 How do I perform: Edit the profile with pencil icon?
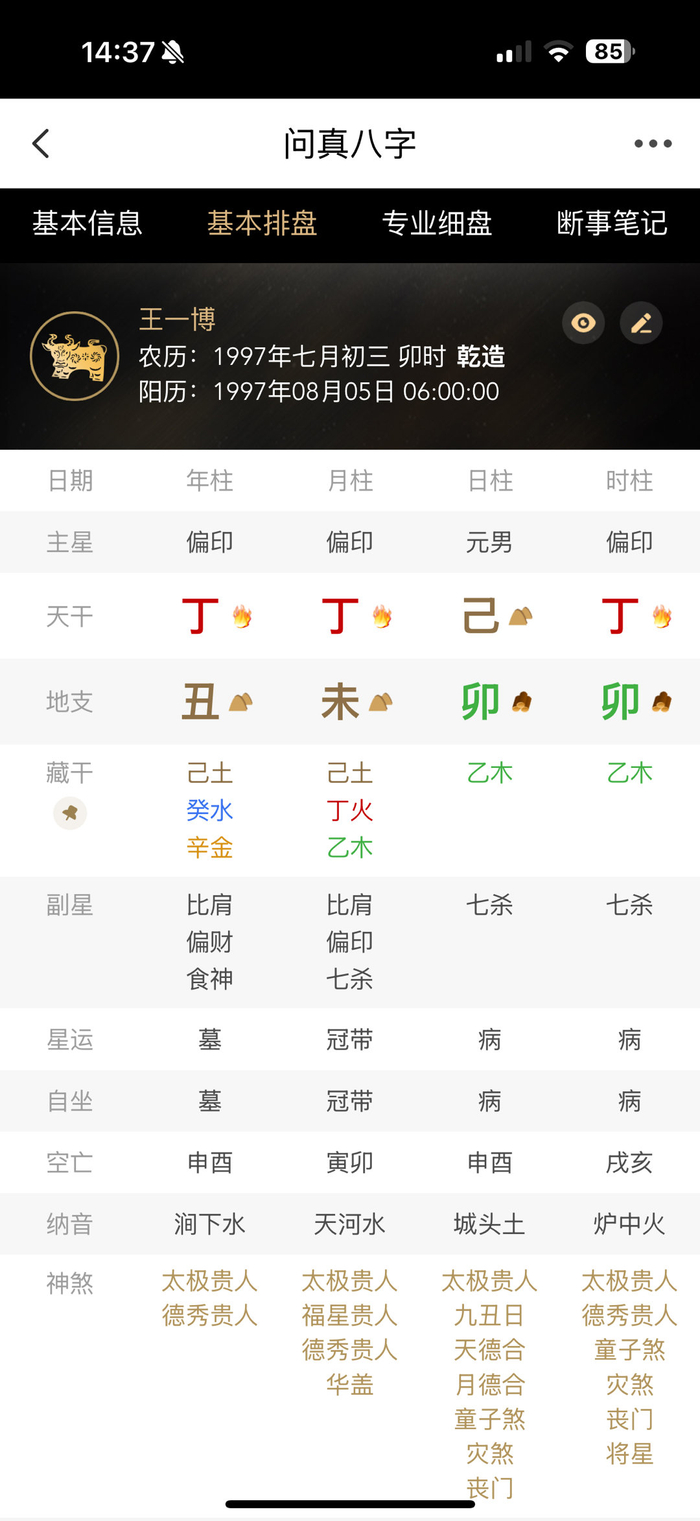(x=641, y=323)
